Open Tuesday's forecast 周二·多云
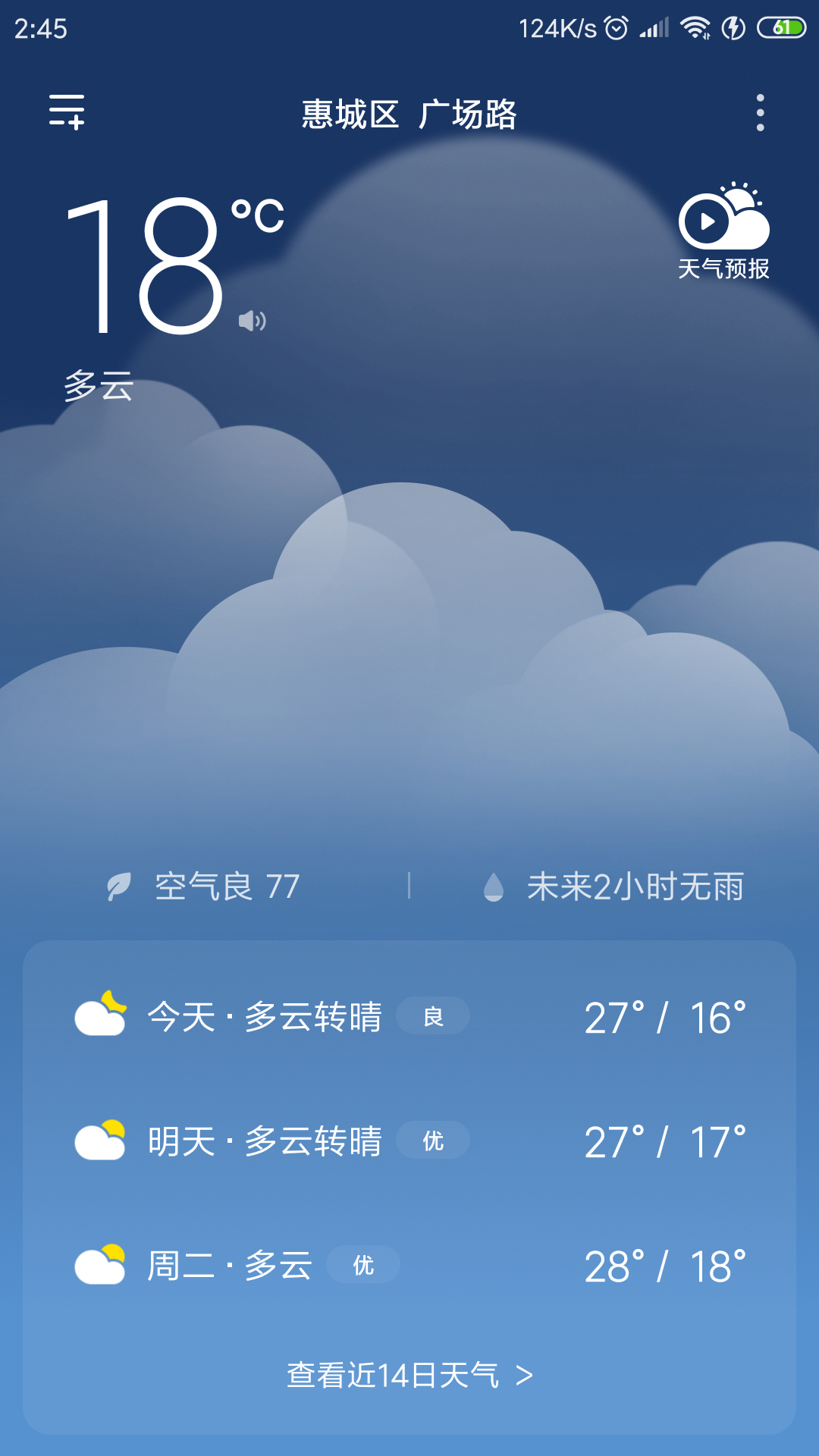The image size is (819, 1456). coord(409,1266)
